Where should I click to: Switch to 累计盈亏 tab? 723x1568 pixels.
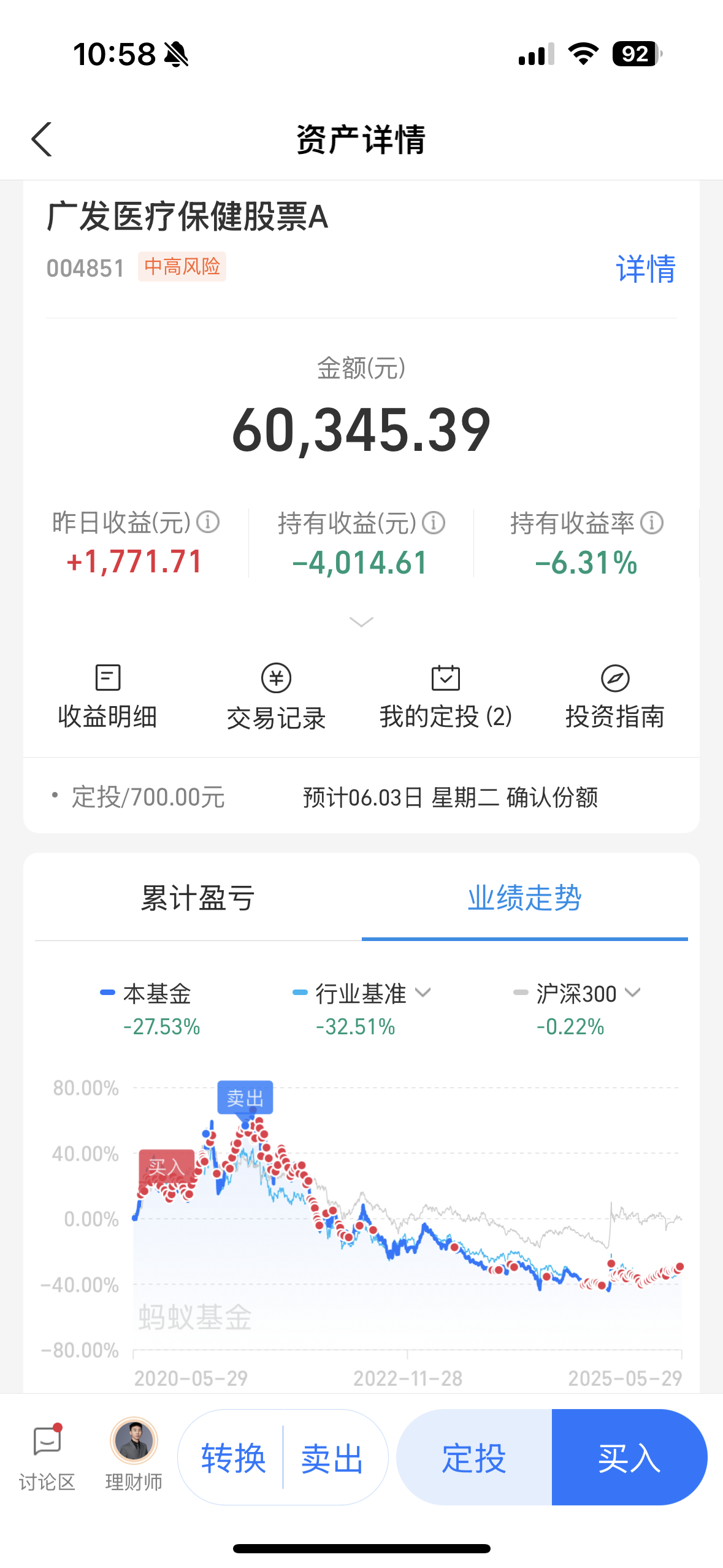198,898
